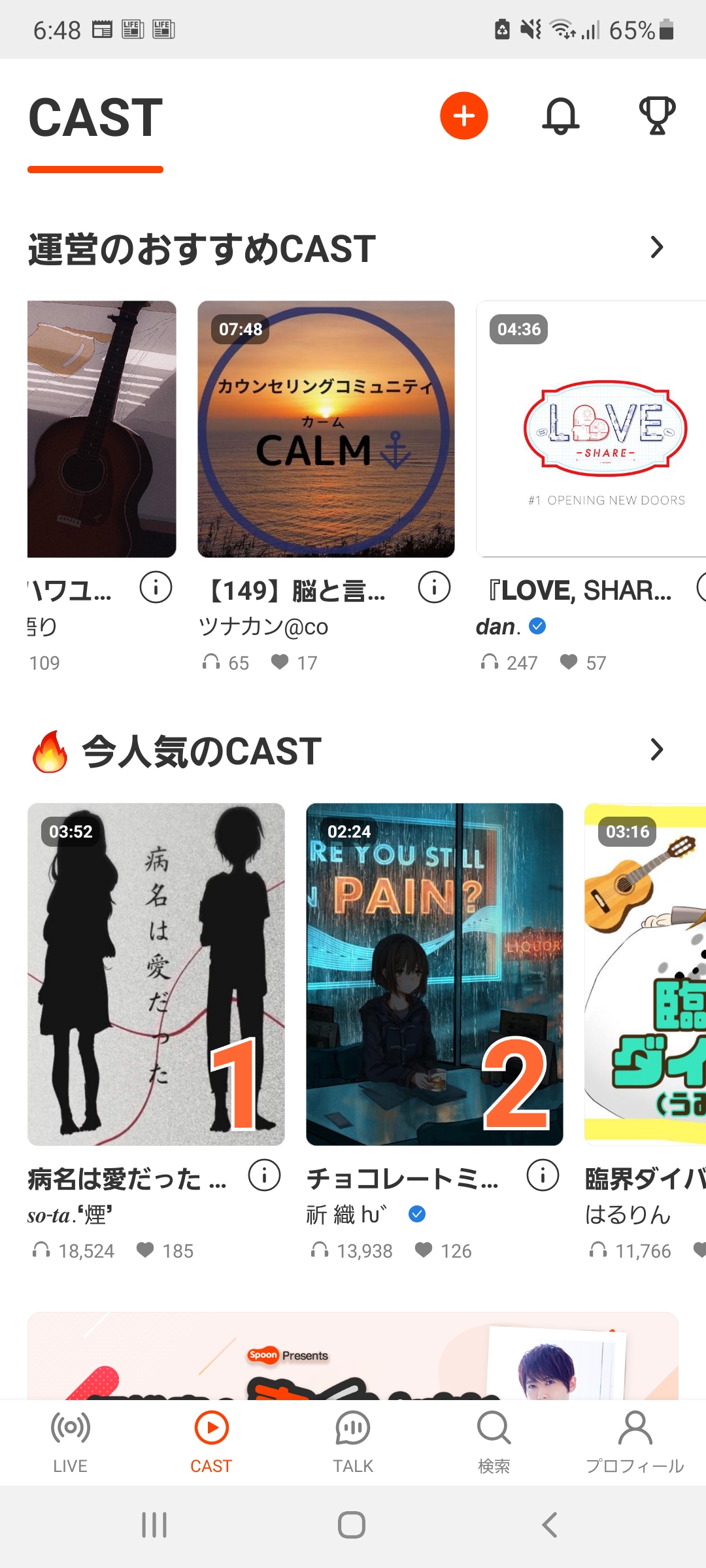The height and width of the screenshot is (1568, 706).
Task: Open the second-ranked チョコレートミ cast
Action: (x=435, y=974)
